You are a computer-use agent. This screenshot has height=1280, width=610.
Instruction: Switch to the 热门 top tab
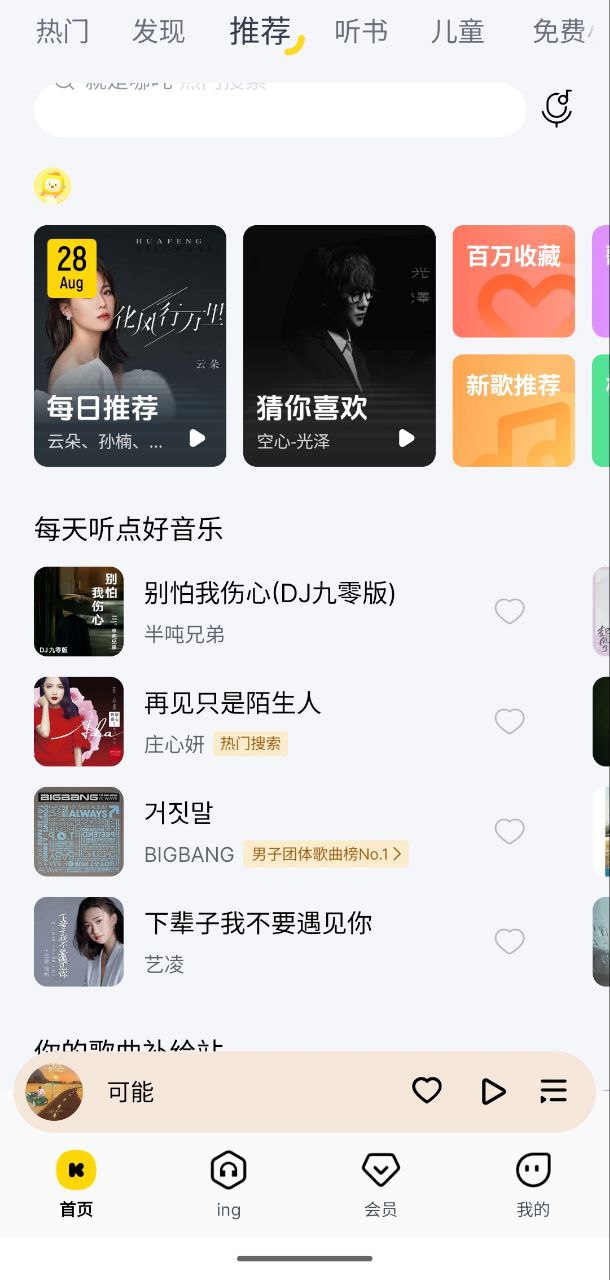click(x=62, y=32)
